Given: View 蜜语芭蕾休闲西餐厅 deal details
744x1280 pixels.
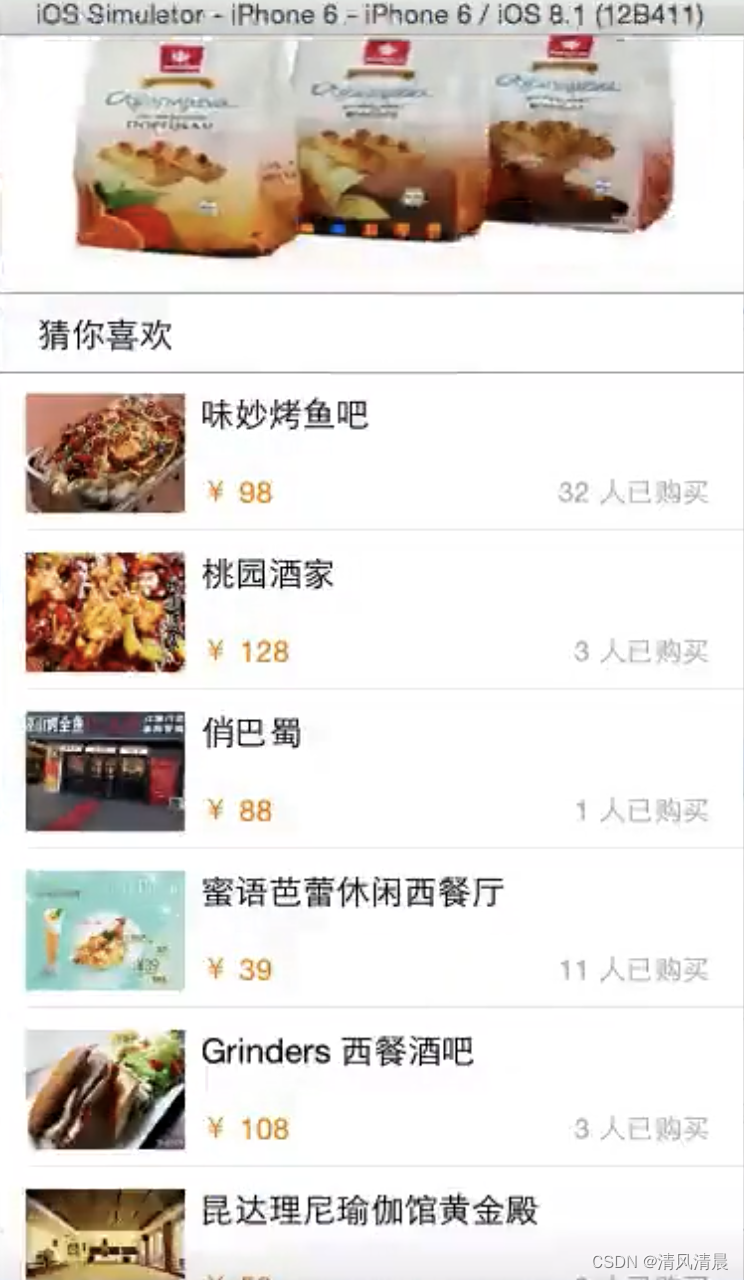Looking at the screenshot, I should click(x=372, y=929).
